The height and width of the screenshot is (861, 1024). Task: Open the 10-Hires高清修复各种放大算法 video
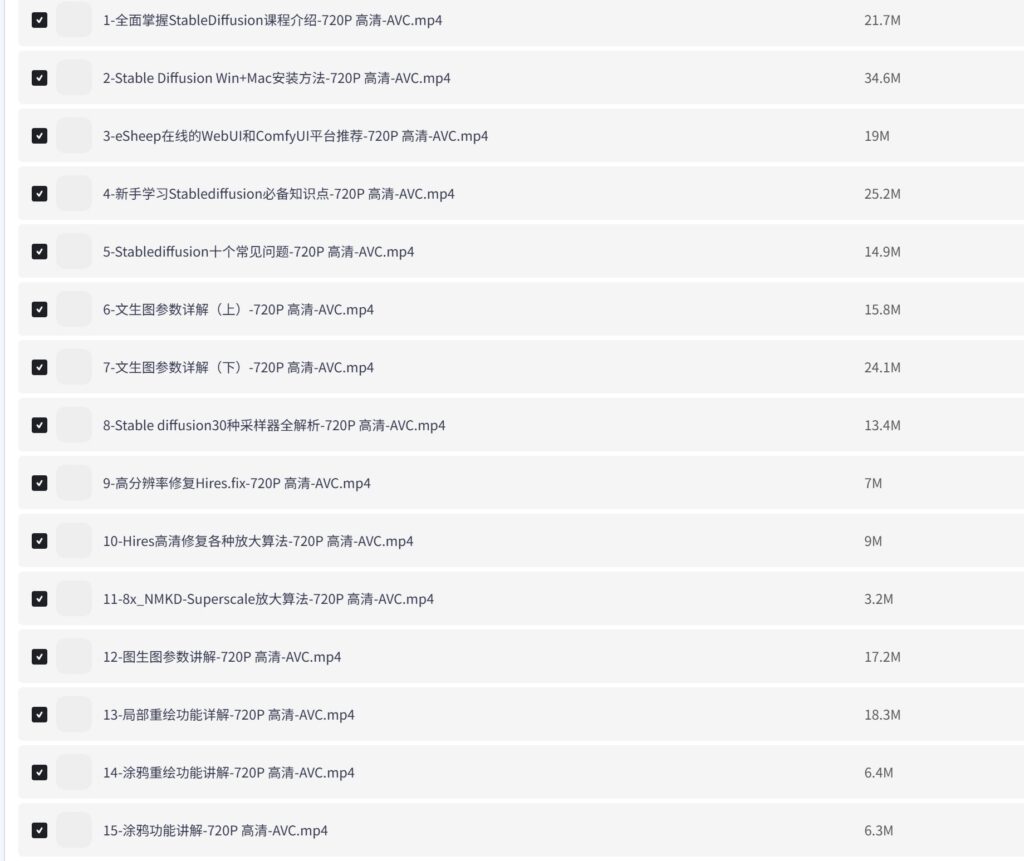point(258,541)
